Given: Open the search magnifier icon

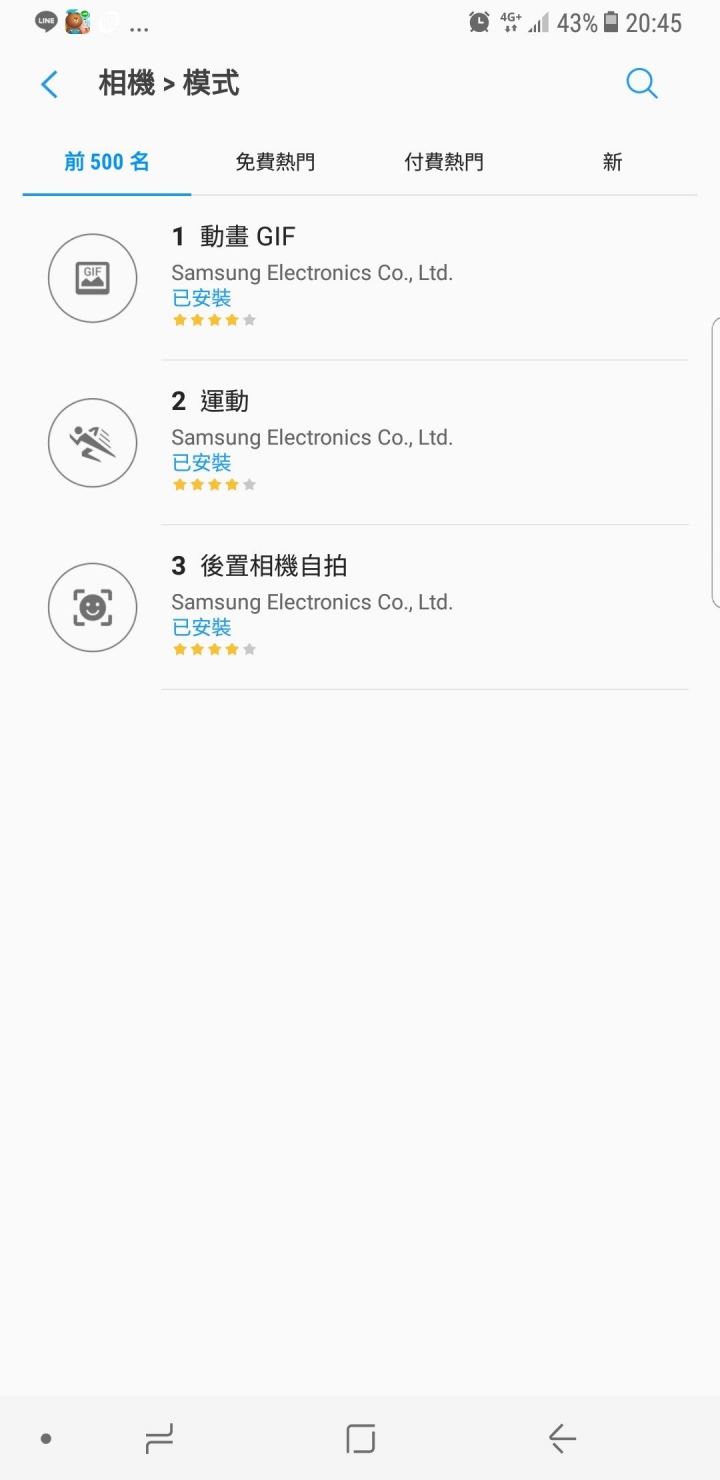Looking at the screenshot, I should coord(642,84).
